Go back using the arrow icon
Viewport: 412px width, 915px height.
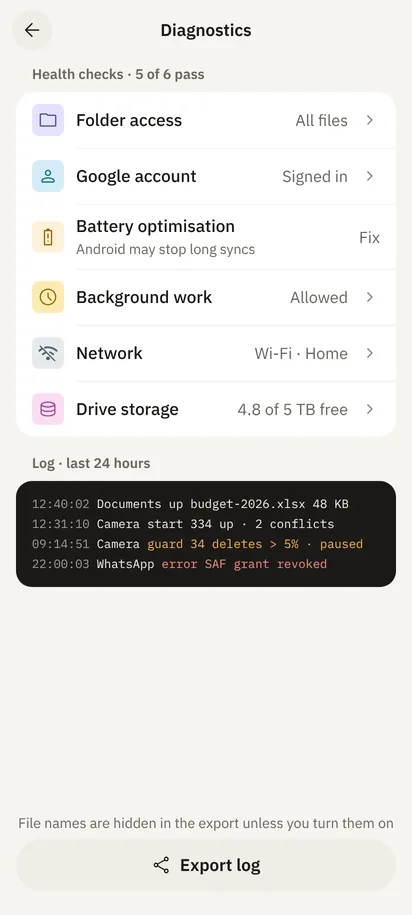(32, 30)
